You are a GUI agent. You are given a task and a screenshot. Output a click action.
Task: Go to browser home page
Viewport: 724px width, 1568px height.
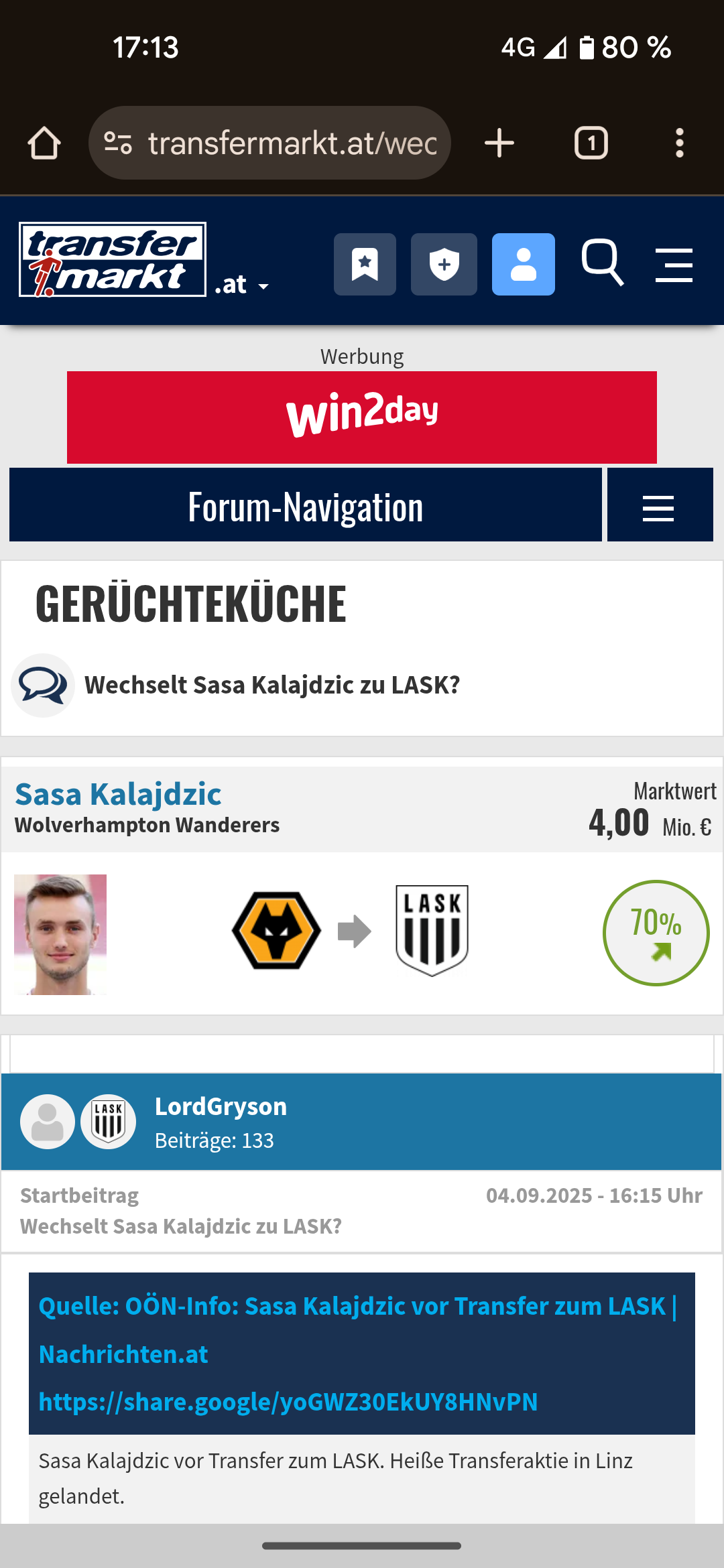[44, 143]
